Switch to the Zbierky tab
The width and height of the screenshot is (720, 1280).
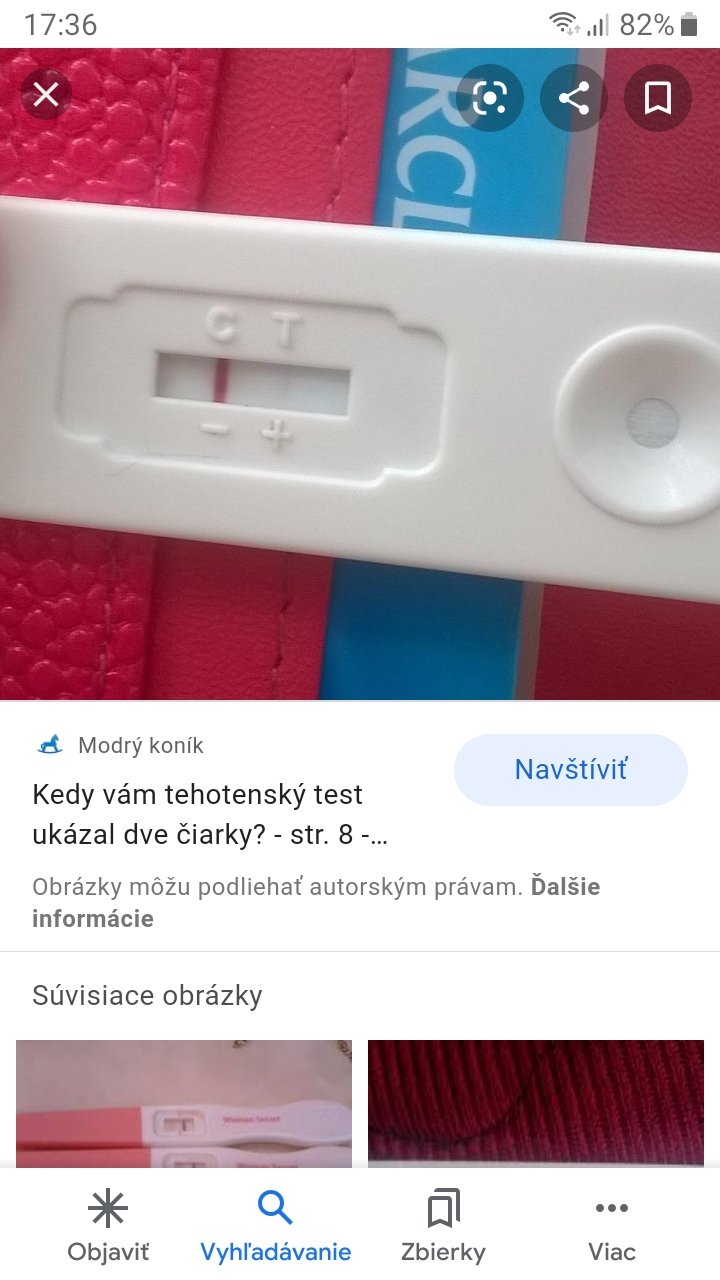pos(443,1226)
